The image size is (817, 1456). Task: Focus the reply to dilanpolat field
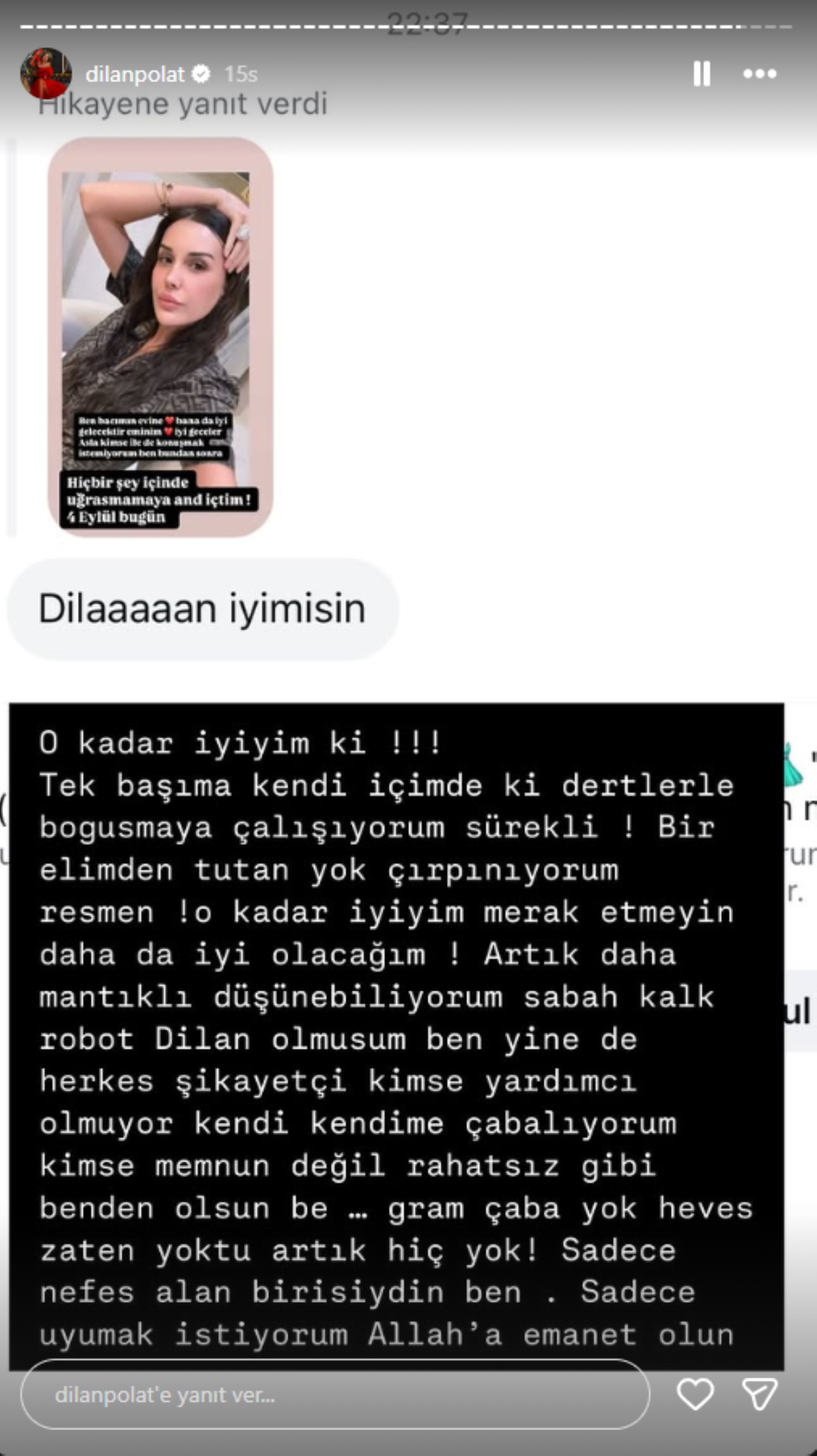pyautogui.click(x=334, y=1395)
